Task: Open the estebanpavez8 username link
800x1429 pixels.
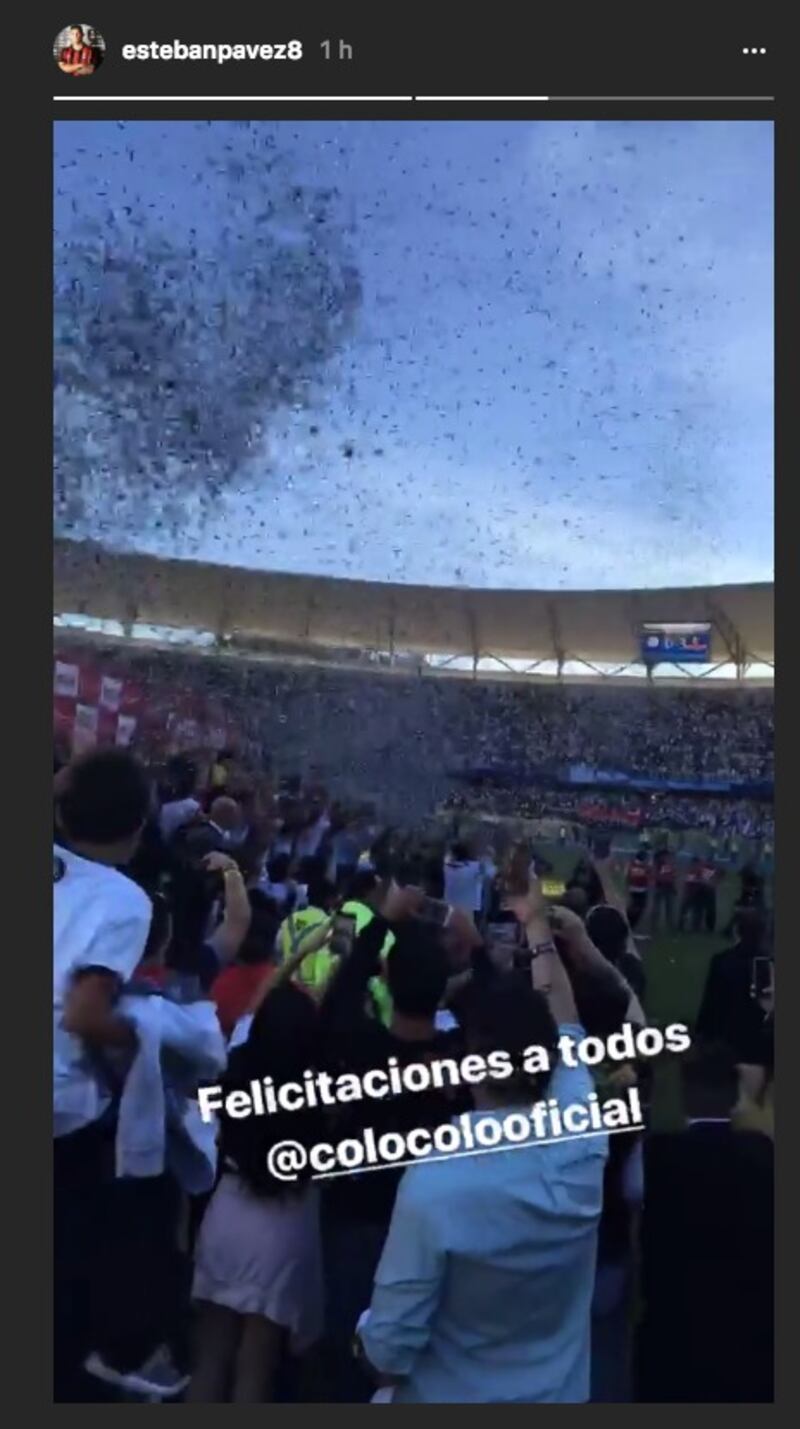Action: pyautogui.click(x=211, y=51)
